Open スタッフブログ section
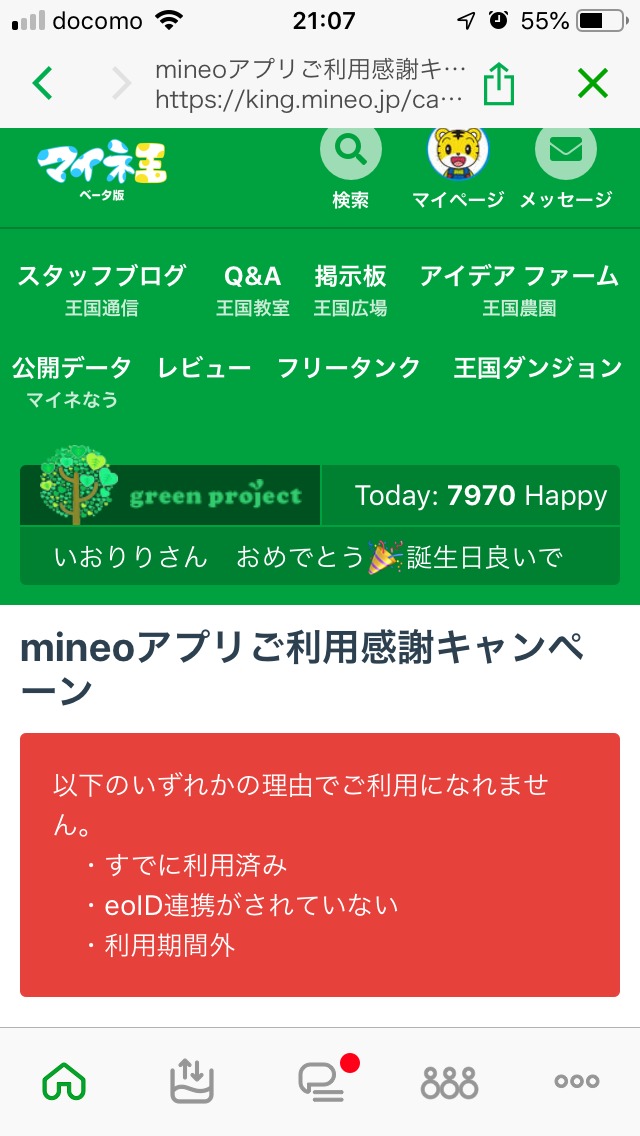640x1136 pixels. [101, 288]
